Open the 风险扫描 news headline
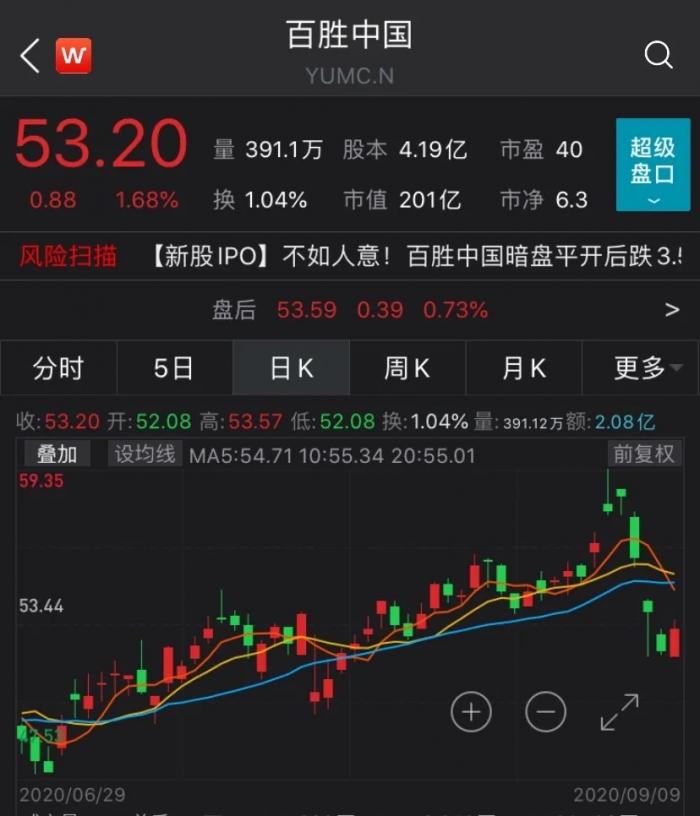 click(x=400, y=256)
